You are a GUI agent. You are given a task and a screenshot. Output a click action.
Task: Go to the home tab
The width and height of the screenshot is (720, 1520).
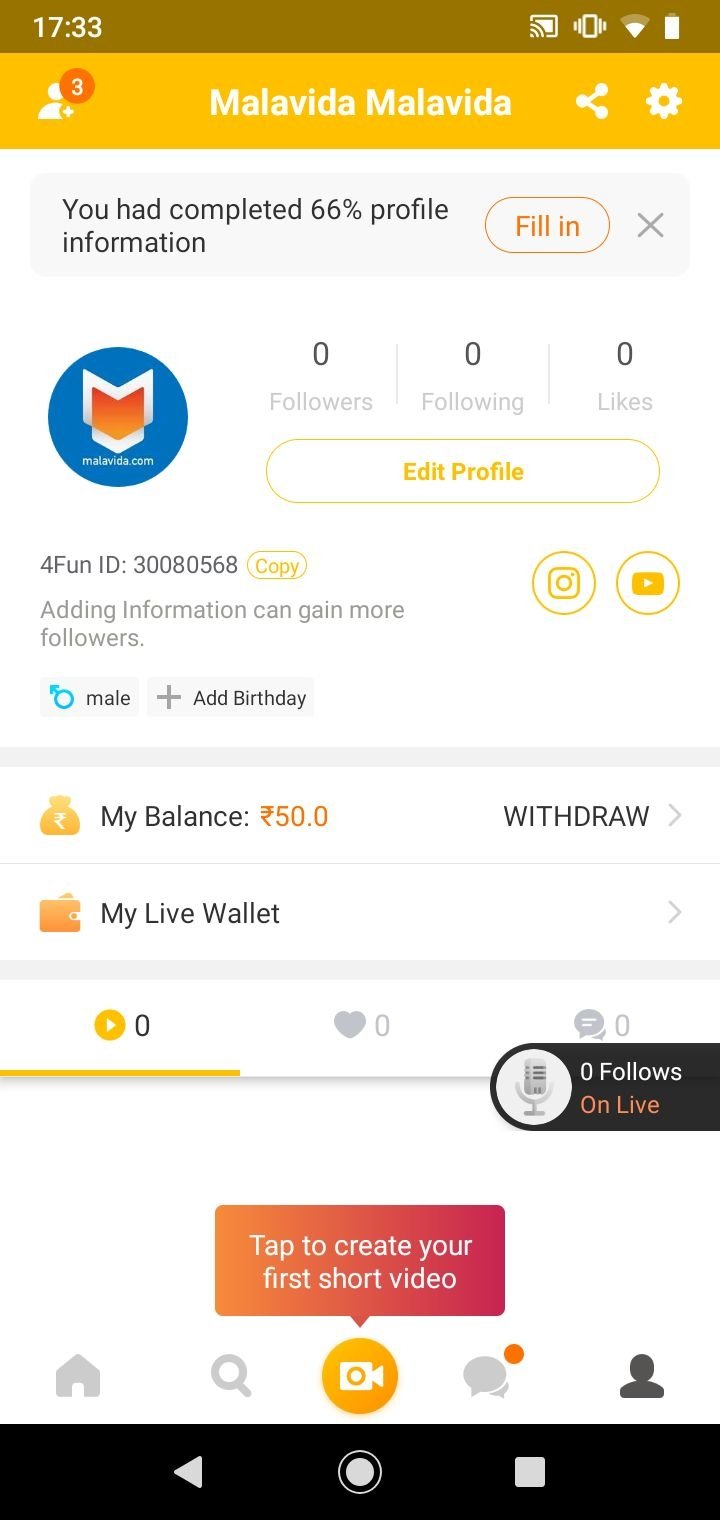[78, 1376]
